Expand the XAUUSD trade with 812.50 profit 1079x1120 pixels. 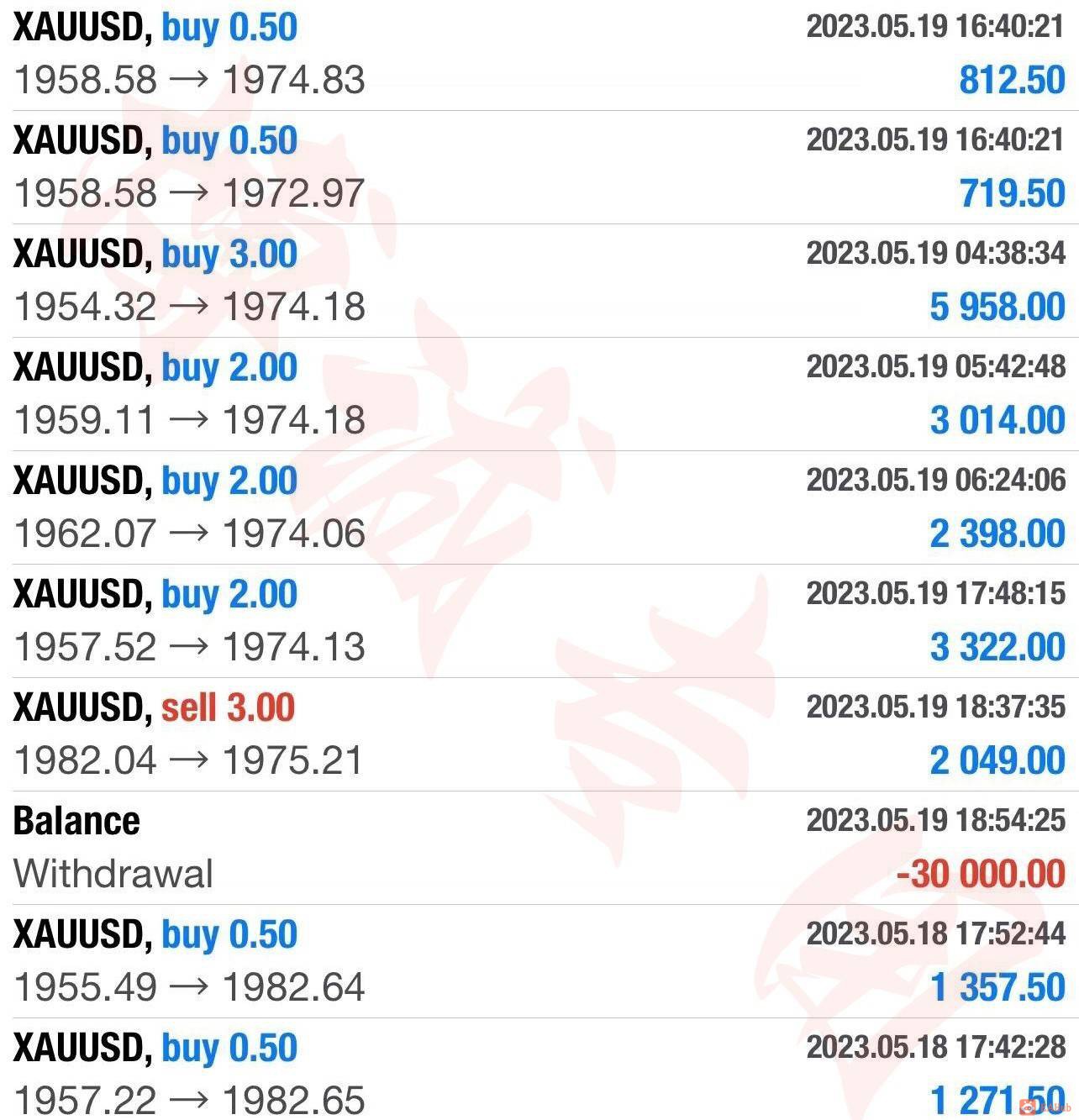[x=538, y=54]
